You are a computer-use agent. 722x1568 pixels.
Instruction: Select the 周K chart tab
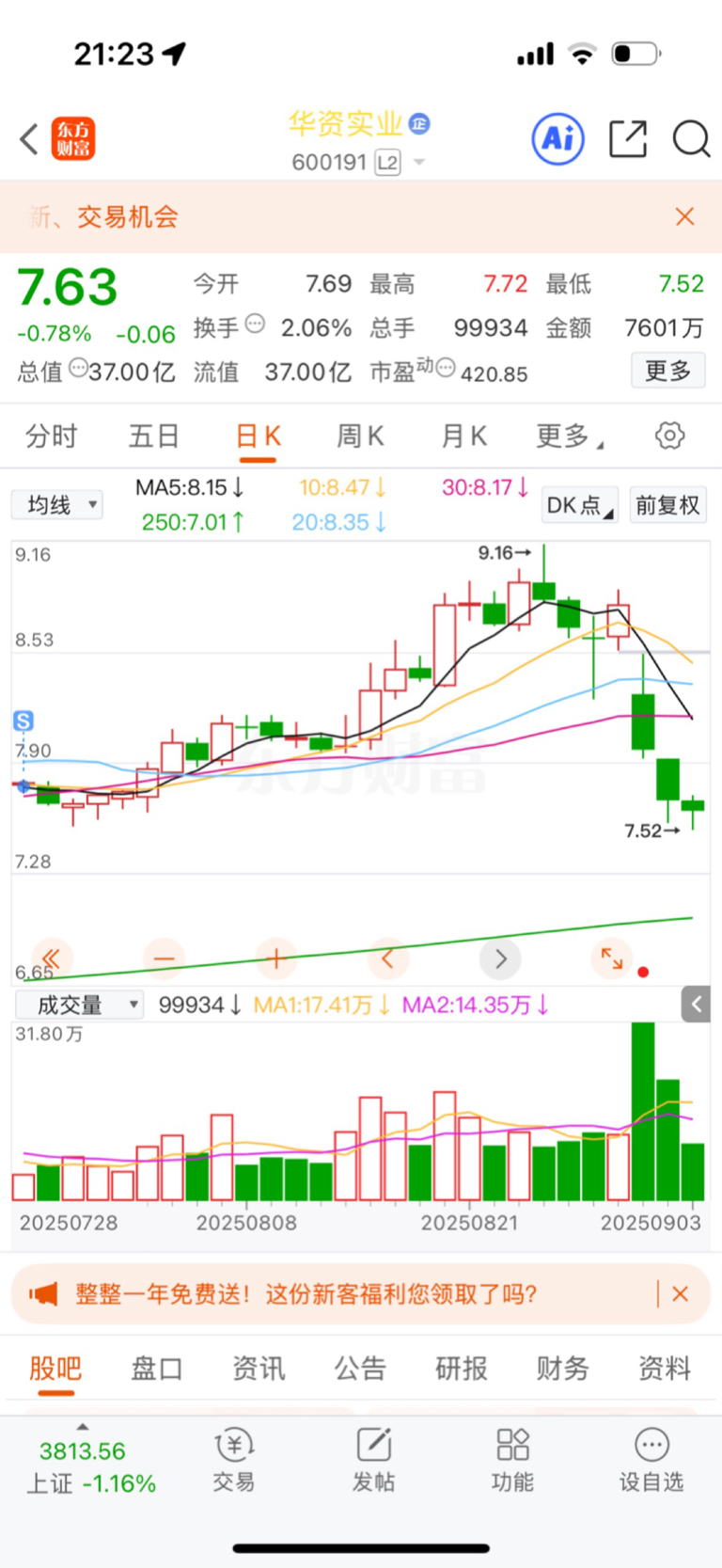(360, 436)
